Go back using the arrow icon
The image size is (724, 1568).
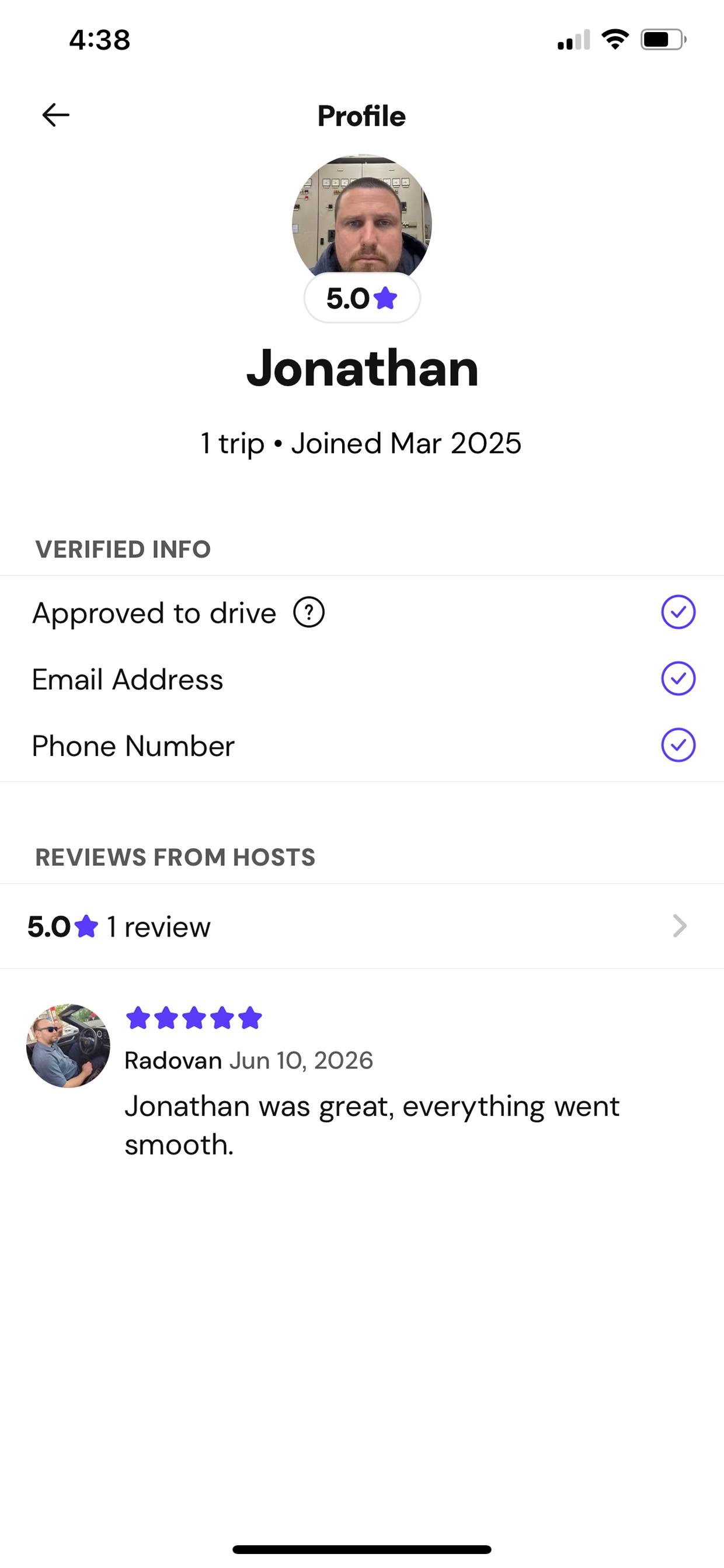[x=55, y=115]
